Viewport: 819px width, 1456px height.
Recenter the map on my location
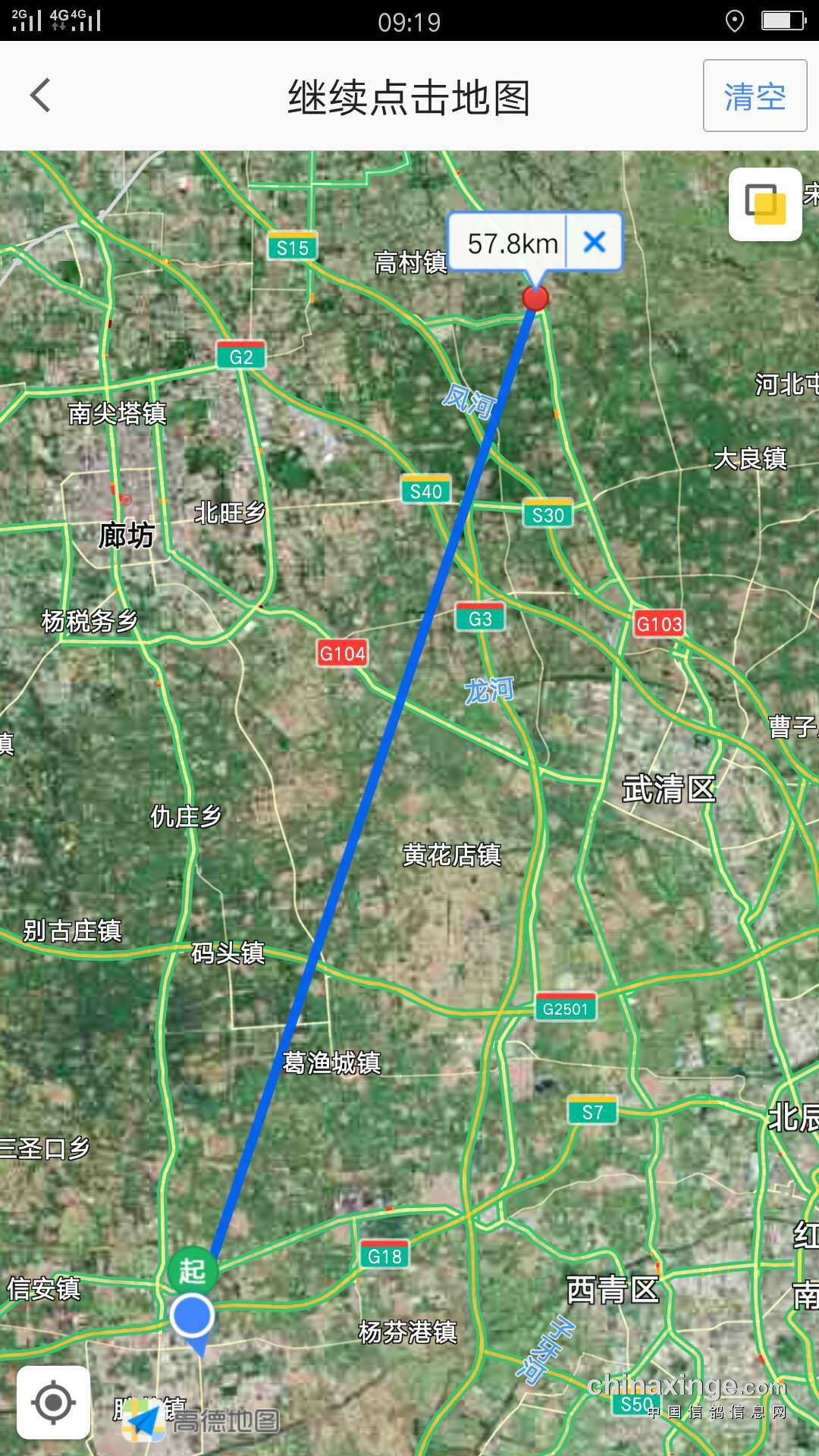pos(53,1402)
